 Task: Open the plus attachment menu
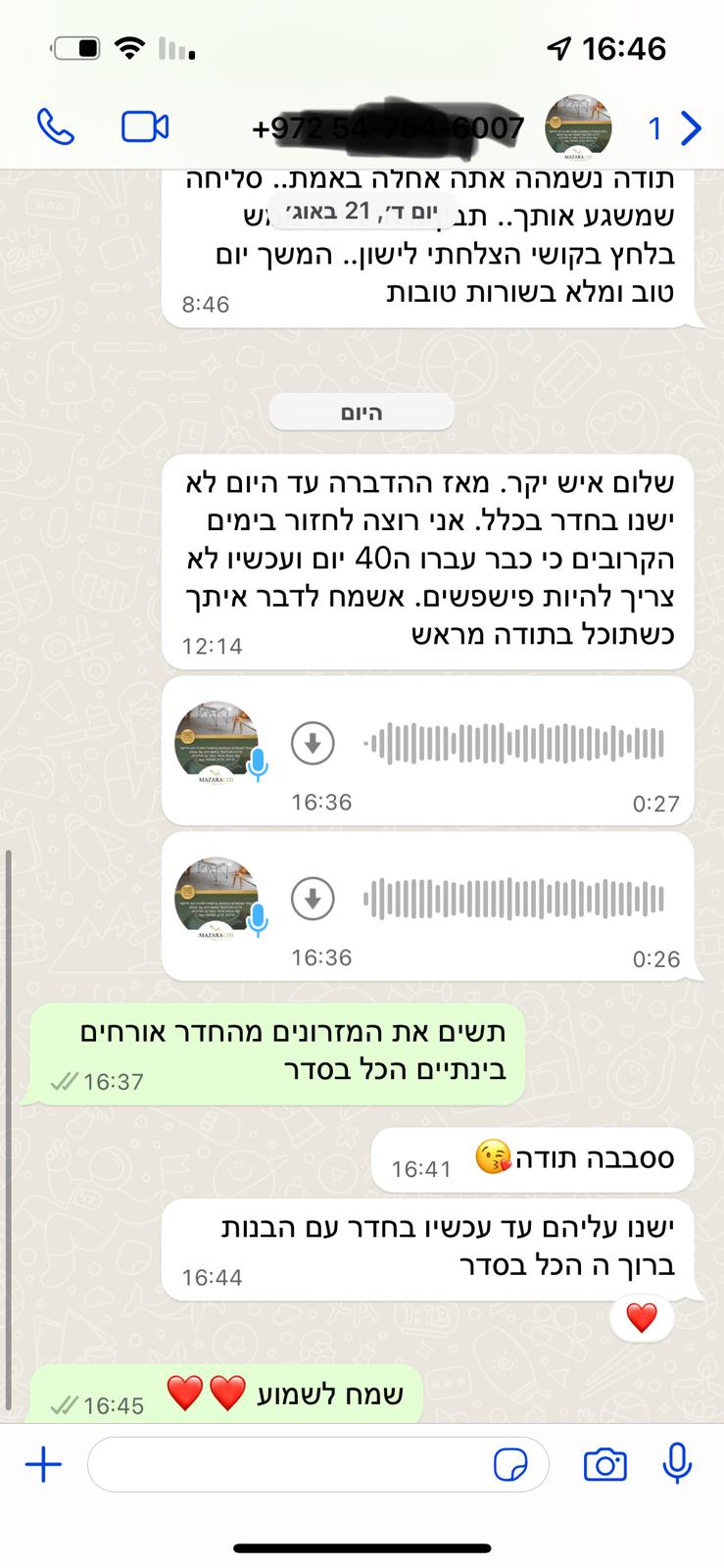(x=43, y=1466)
